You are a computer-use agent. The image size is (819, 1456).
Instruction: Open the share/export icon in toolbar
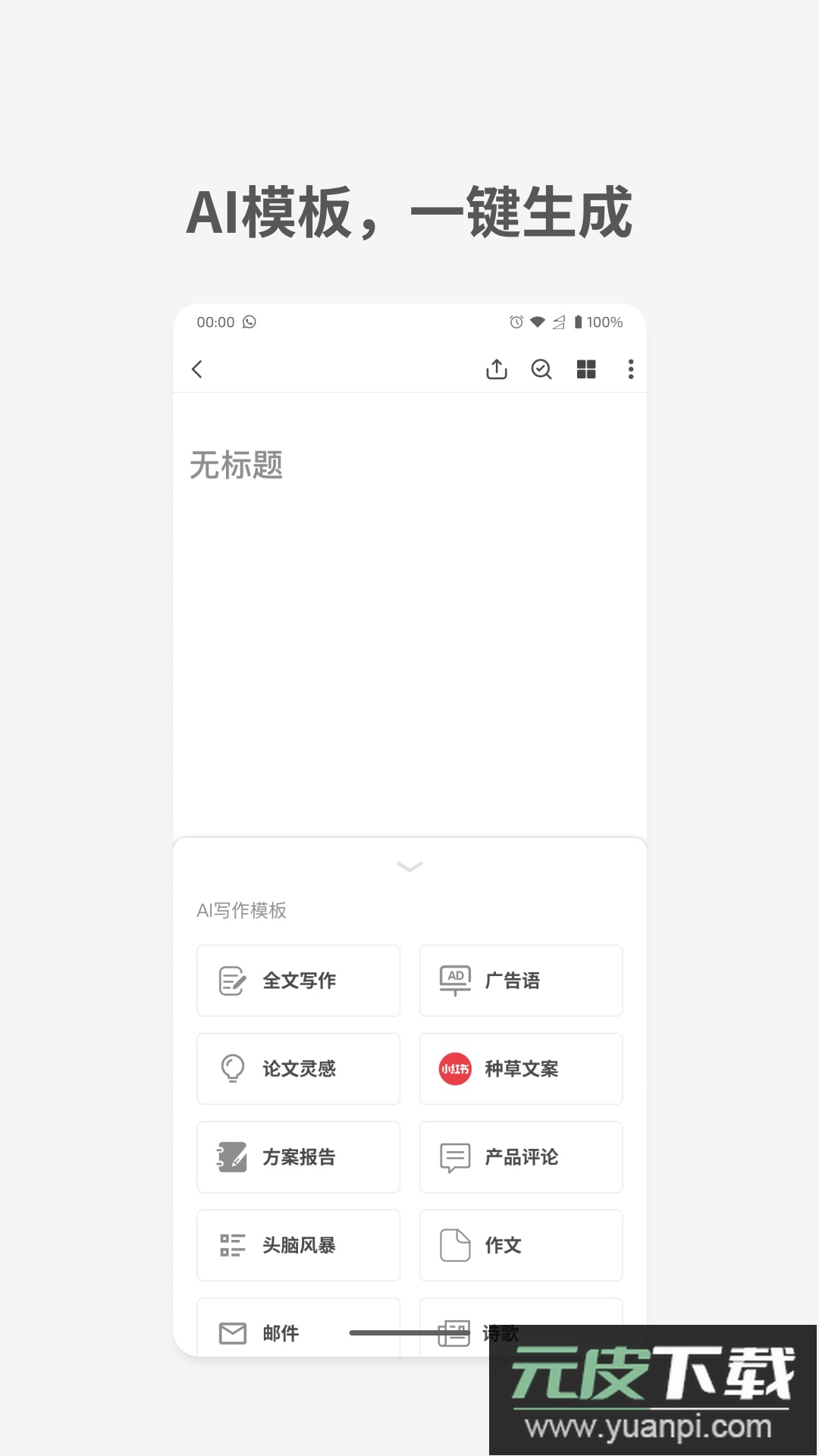click(x=497, y=369)
